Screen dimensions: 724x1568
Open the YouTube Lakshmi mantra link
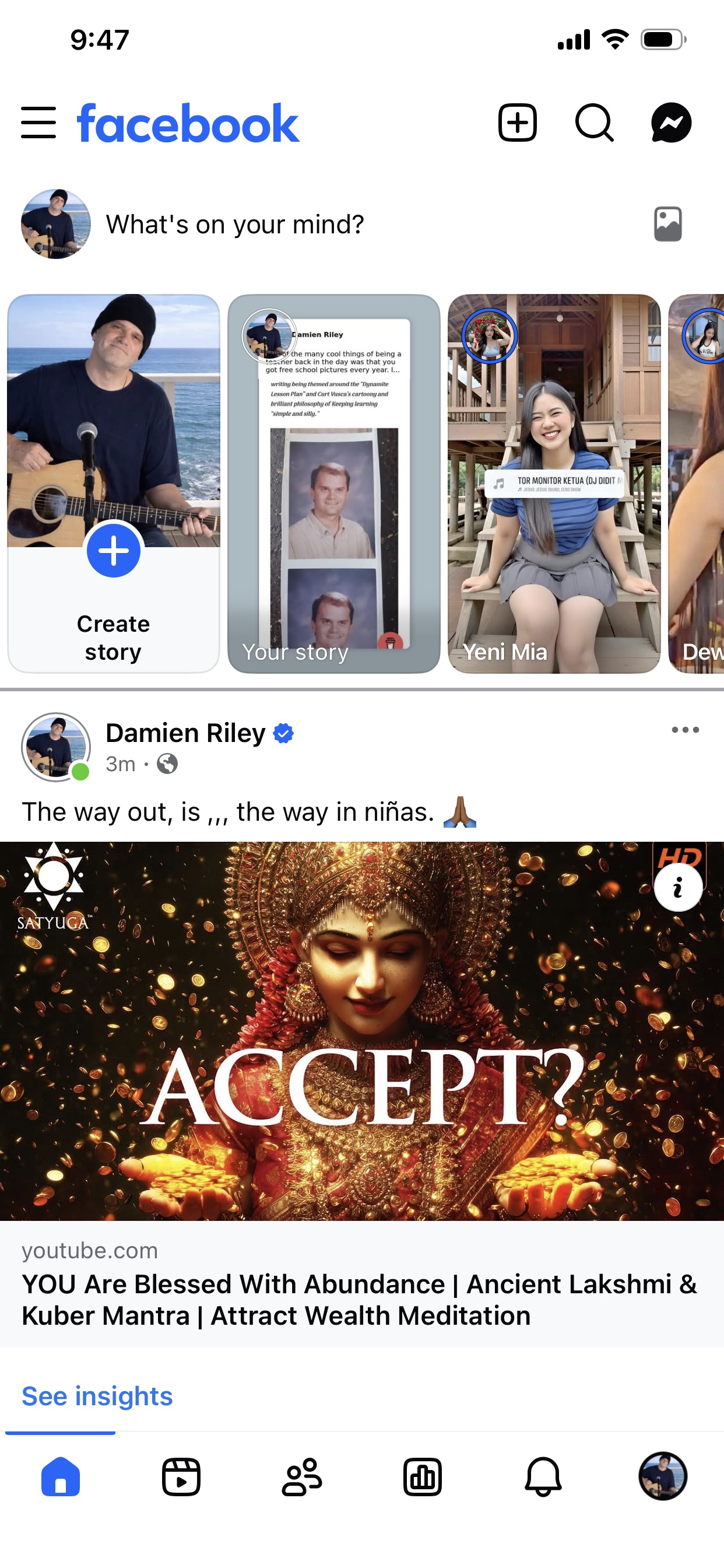pyautogui.click(x=359, y=1299)
